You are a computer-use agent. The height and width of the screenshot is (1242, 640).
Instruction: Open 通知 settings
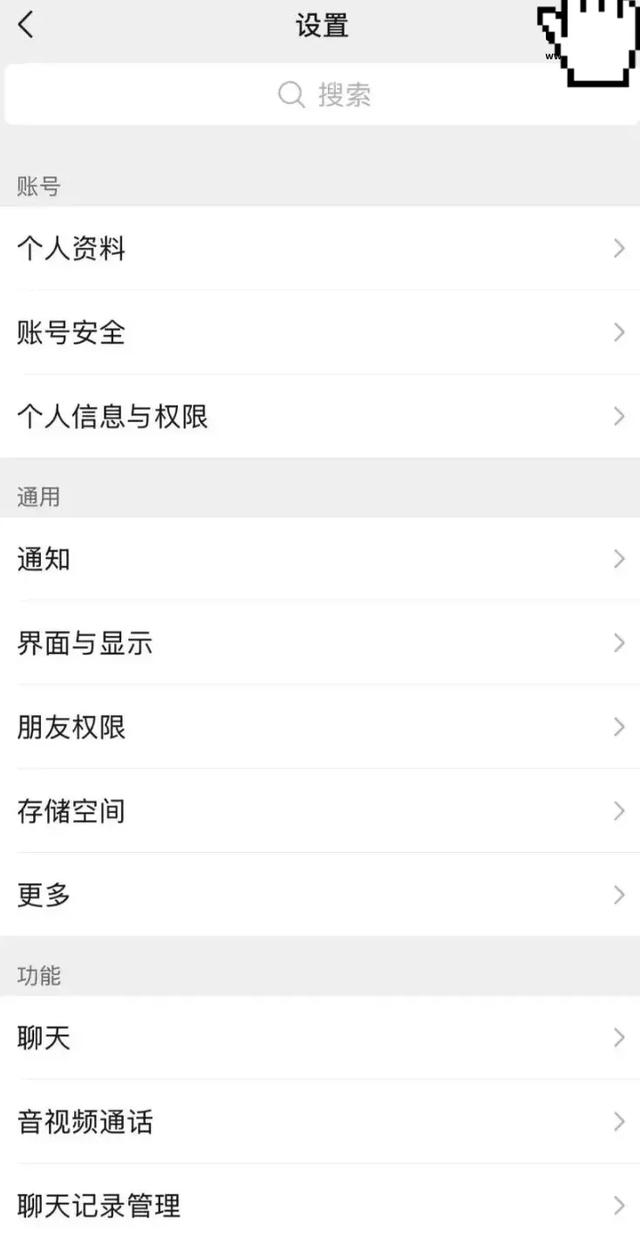[320, 559]
